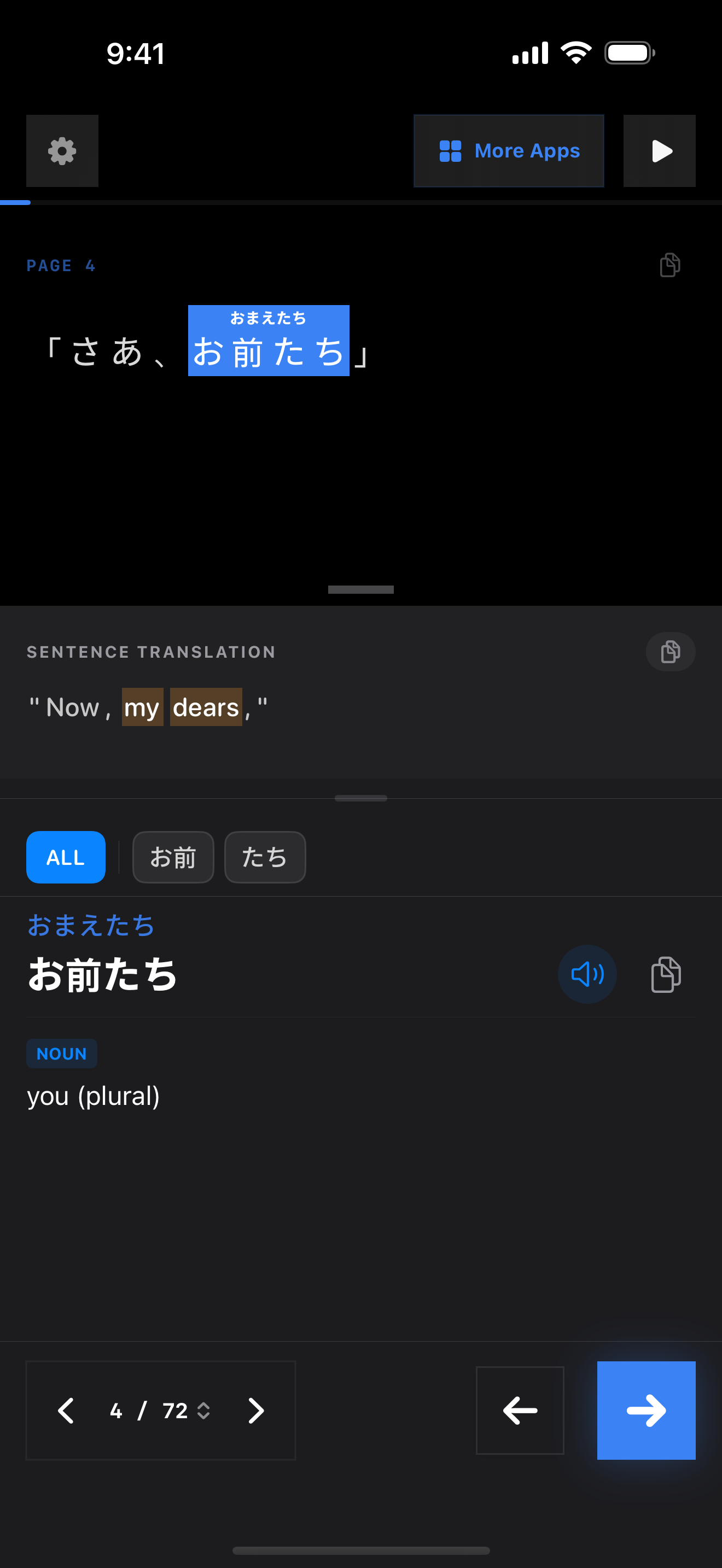Advance with the blue right arrow

pos(646,1411)
